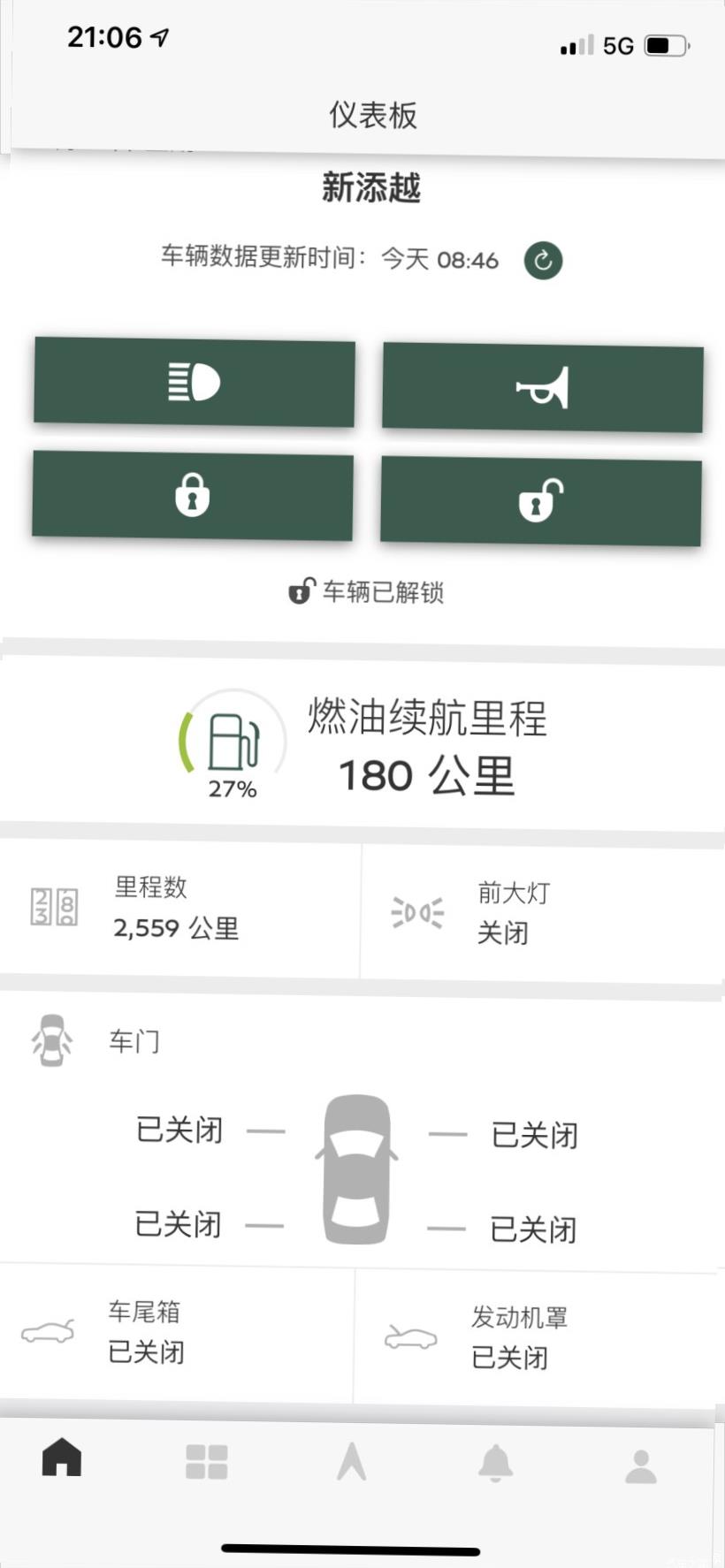Unlock the vehicle
Image resolution: width=725 pixels, height=1568 pixels.
click(540, 500)
